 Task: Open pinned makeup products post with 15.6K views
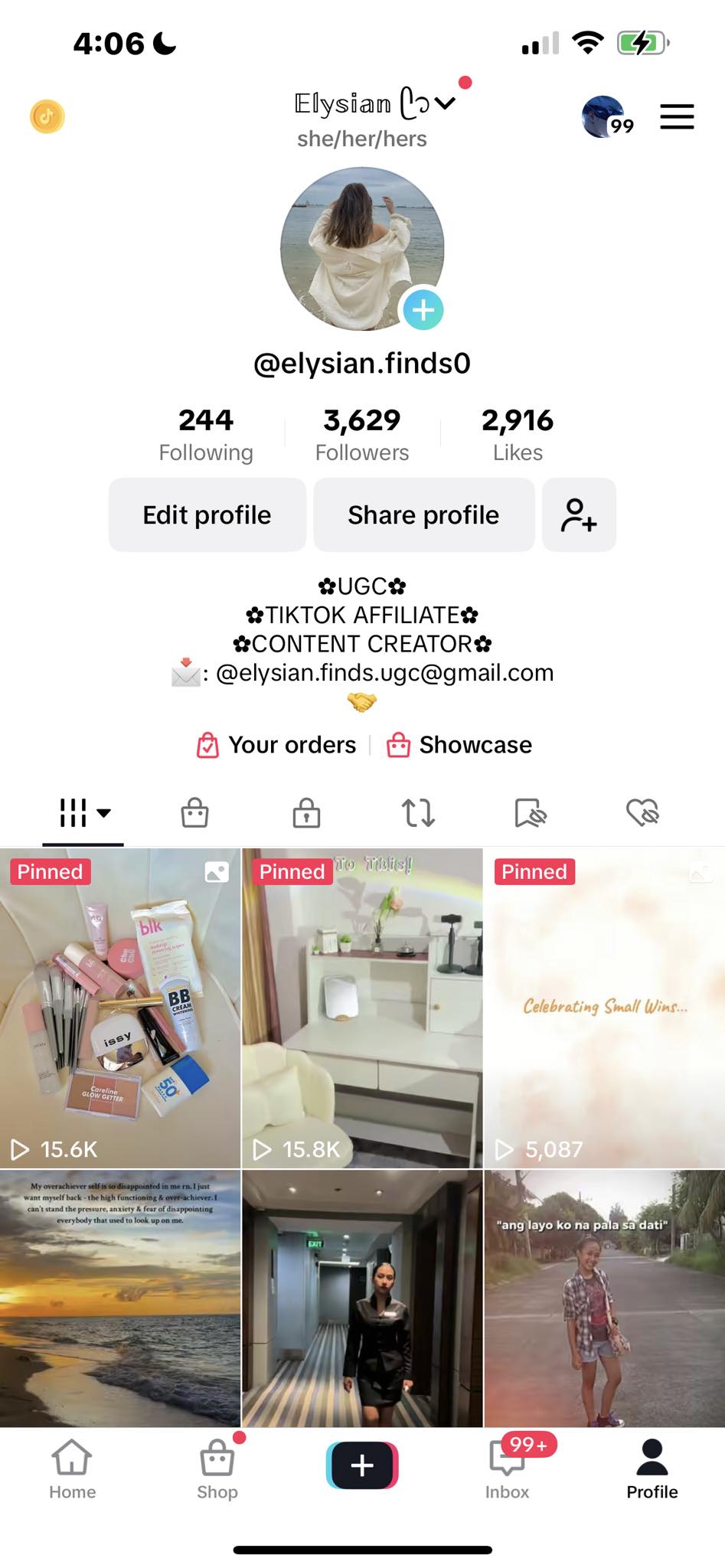coord(120,1008)
